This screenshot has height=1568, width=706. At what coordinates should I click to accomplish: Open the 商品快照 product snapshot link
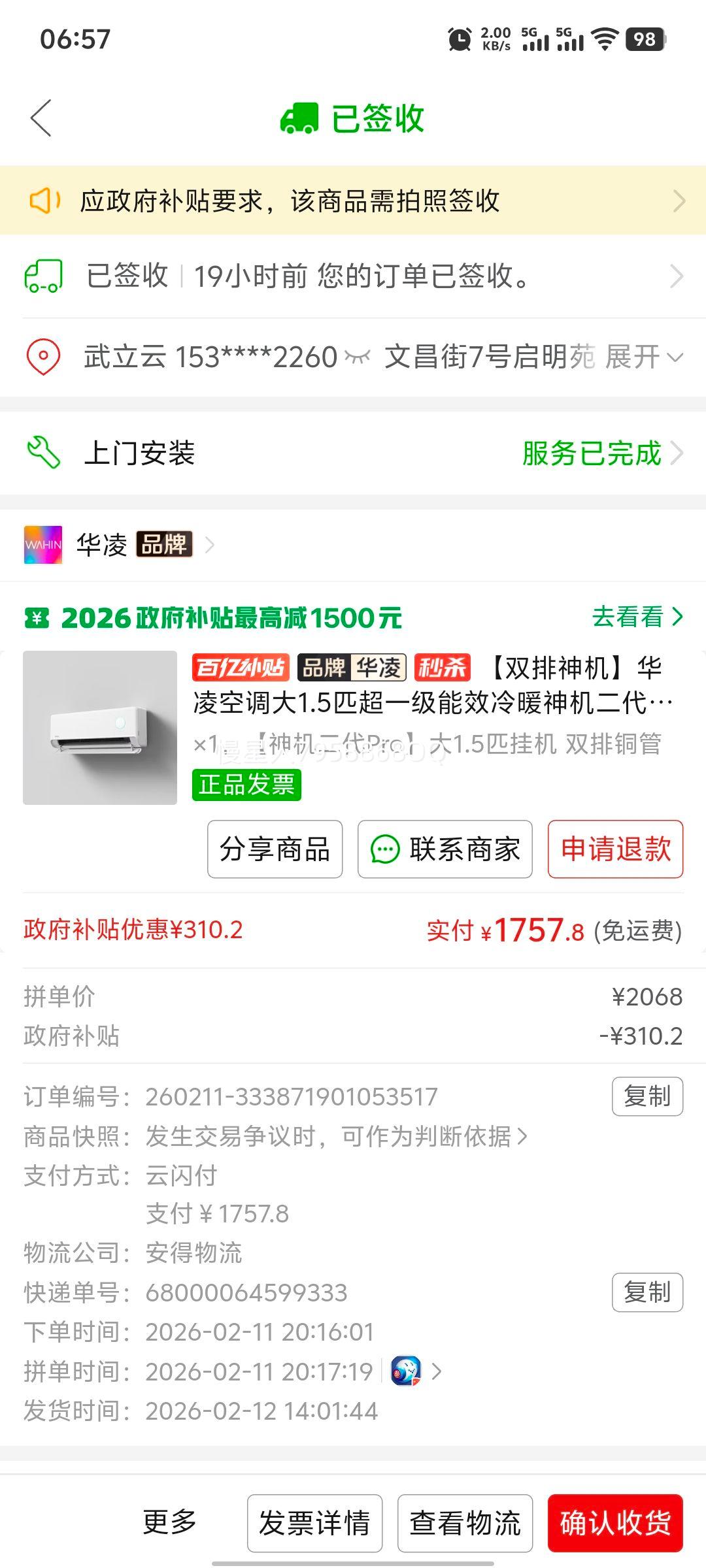(x=333, y=1136)
